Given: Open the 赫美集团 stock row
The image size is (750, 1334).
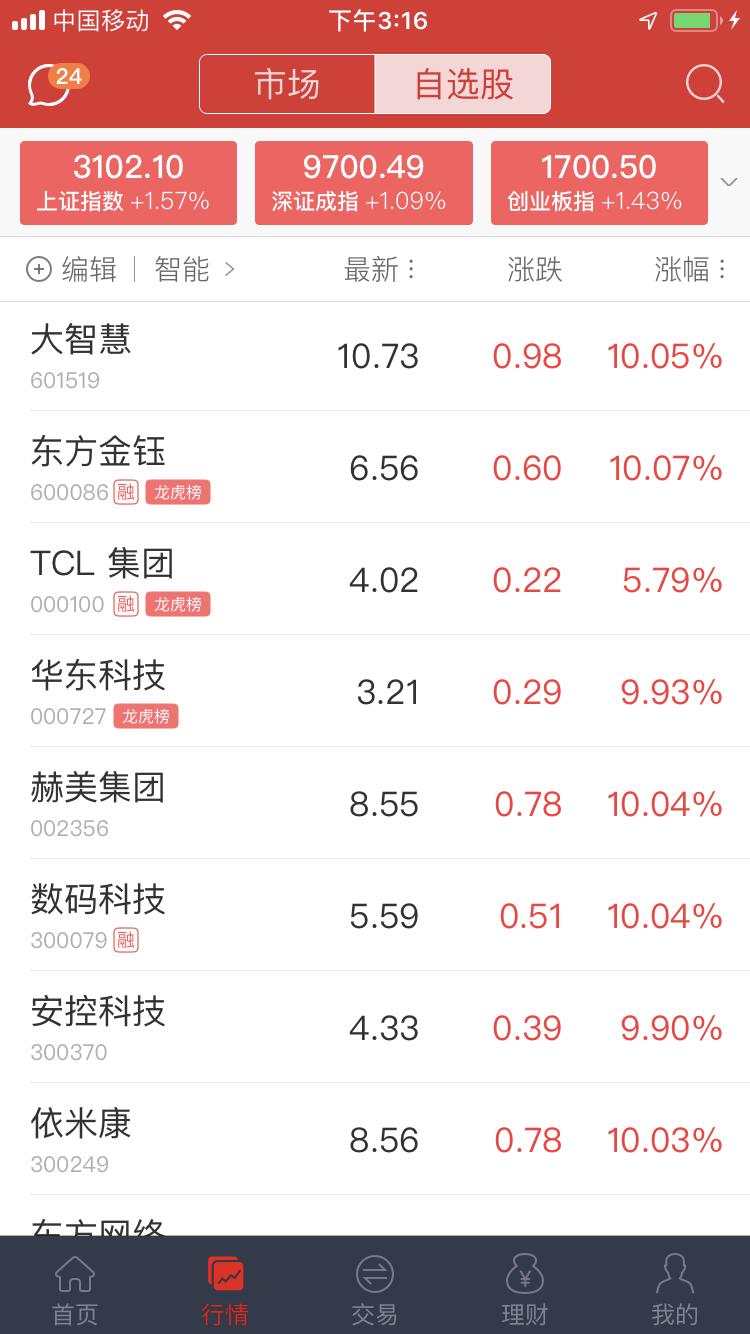Looking at the screenshot, I should (x=375, y=803).
